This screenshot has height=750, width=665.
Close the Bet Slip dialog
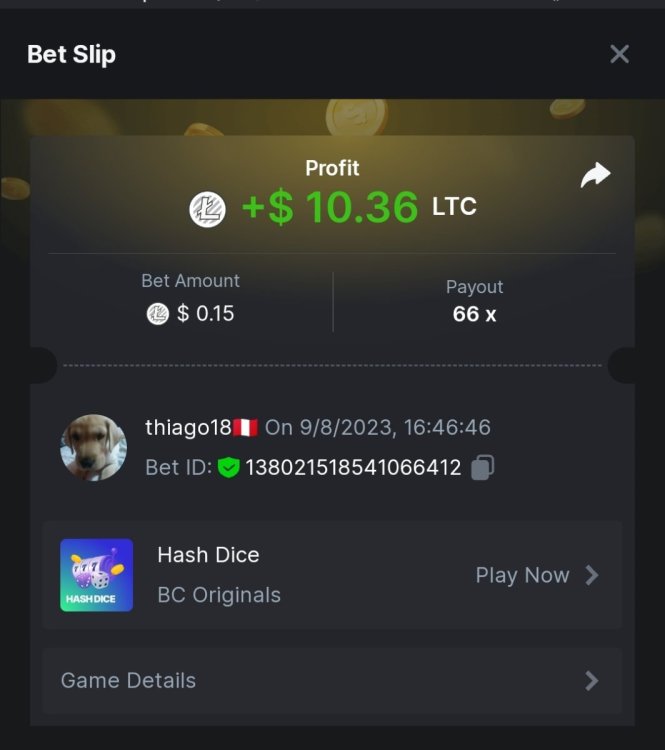619,54
